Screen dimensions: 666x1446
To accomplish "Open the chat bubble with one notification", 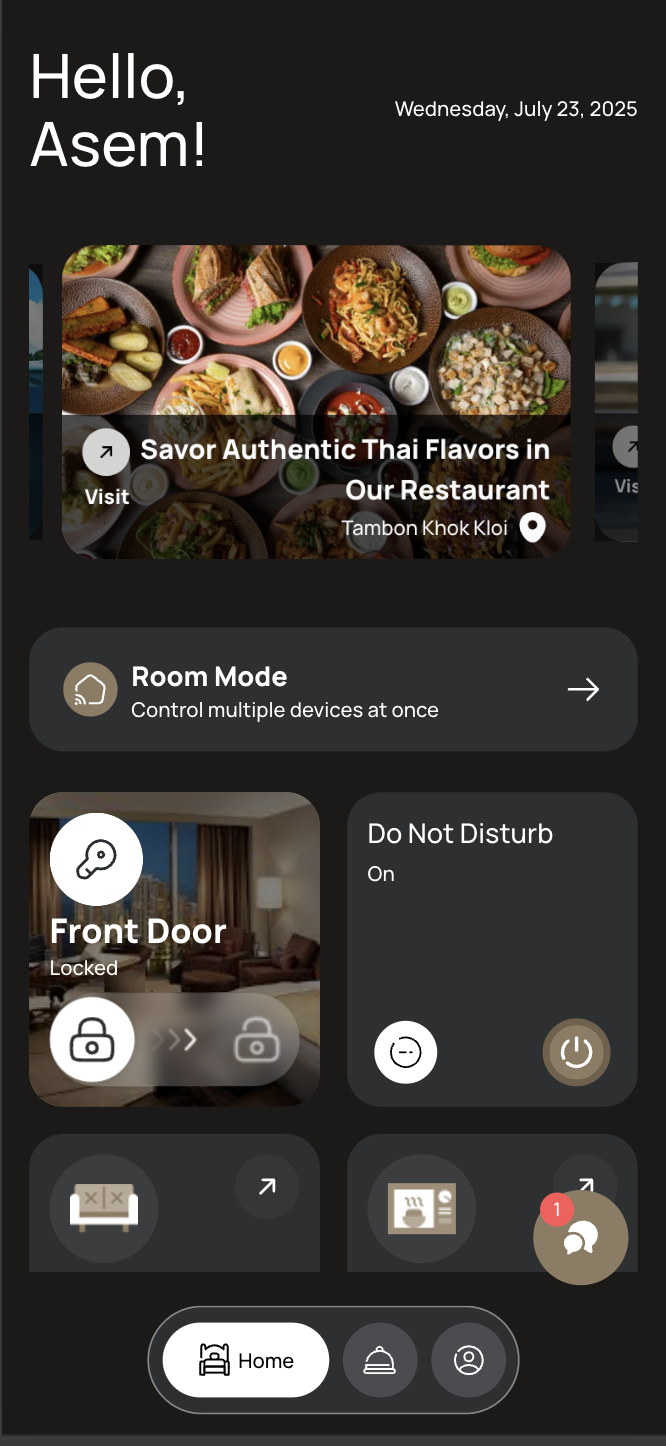I will click(x=580, y=1238).
